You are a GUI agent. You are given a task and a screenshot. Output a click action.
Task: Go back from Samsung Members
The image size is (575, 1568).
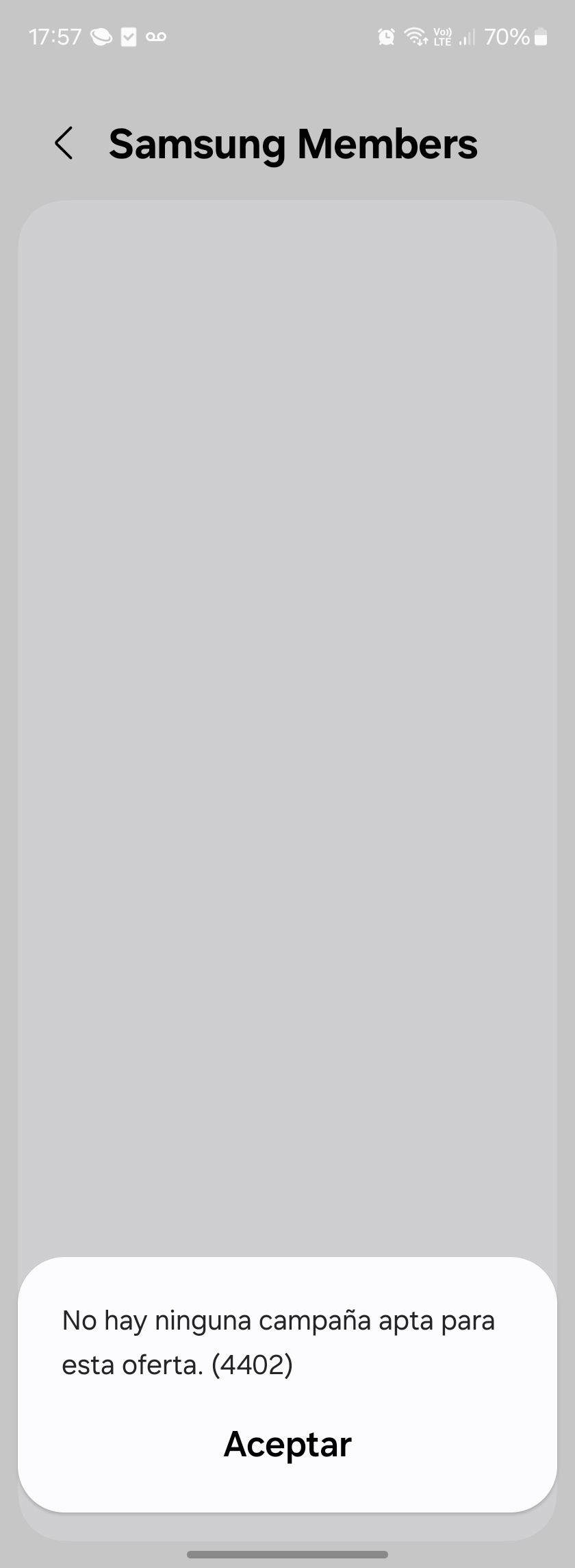coord(64,144)
